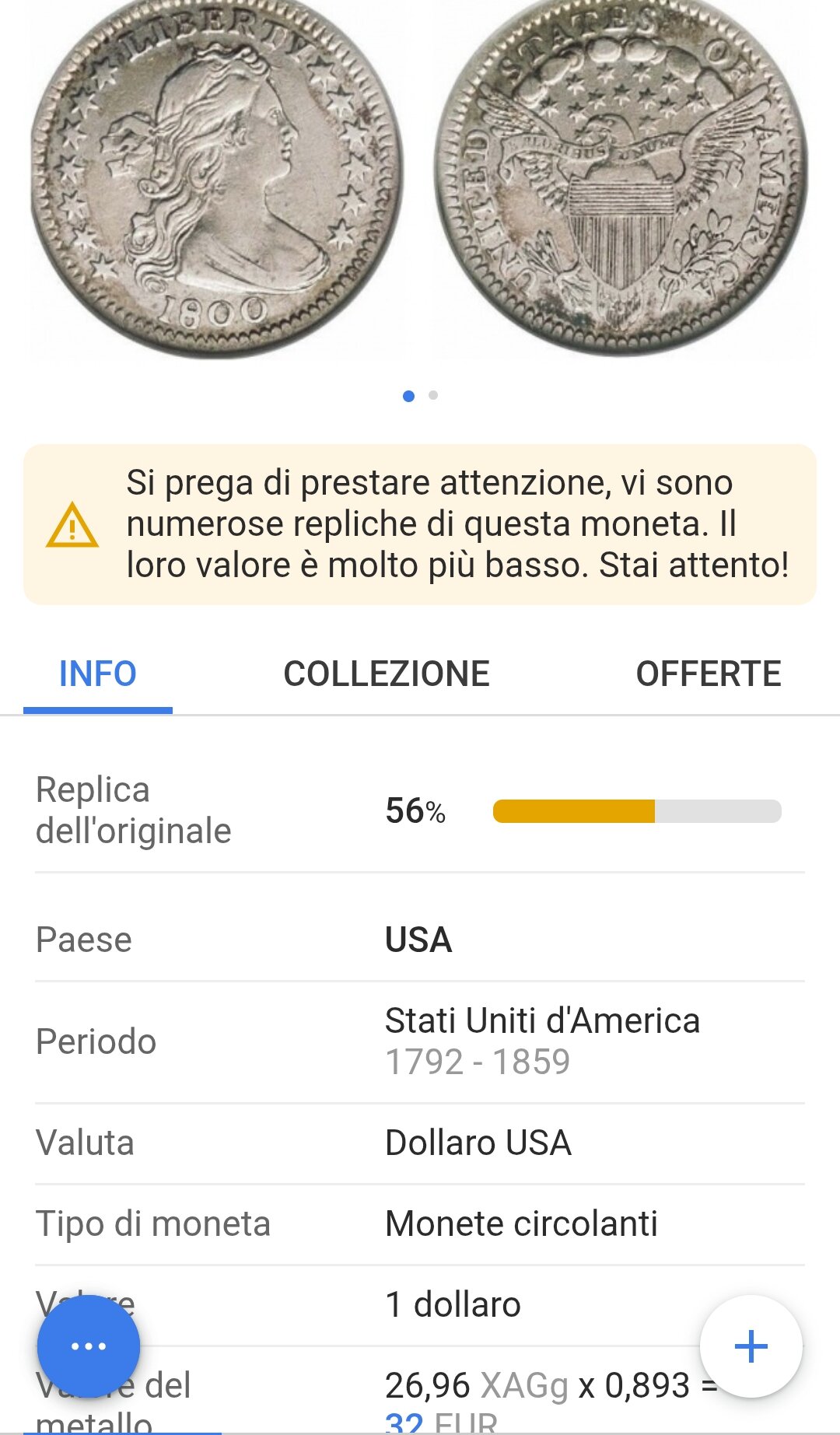Select the INFO tab
Image resolution: width=840 pixels, height=1435 pixels.
tap(98, 674)
